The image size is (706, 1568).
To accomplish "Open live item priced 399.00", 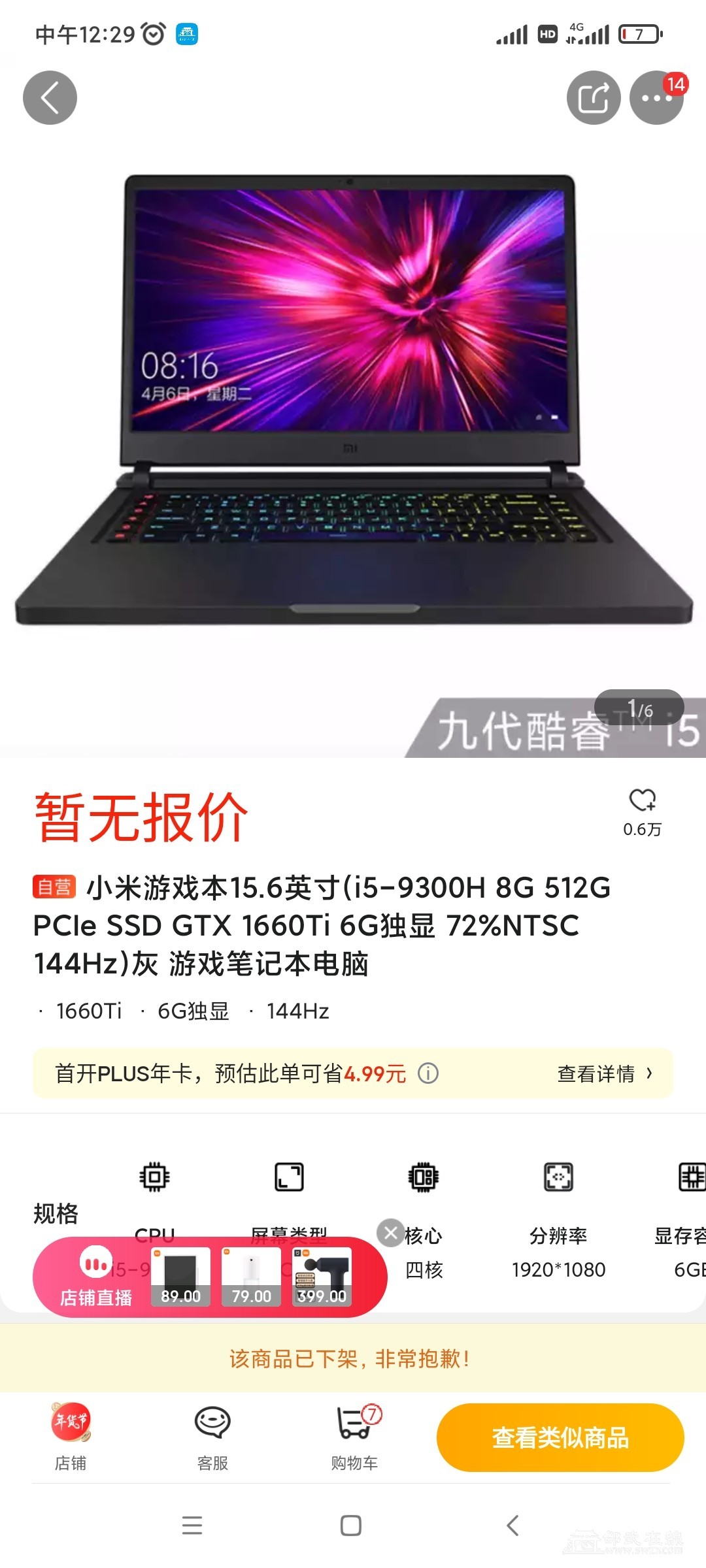I will click(x=322, y=1277).
